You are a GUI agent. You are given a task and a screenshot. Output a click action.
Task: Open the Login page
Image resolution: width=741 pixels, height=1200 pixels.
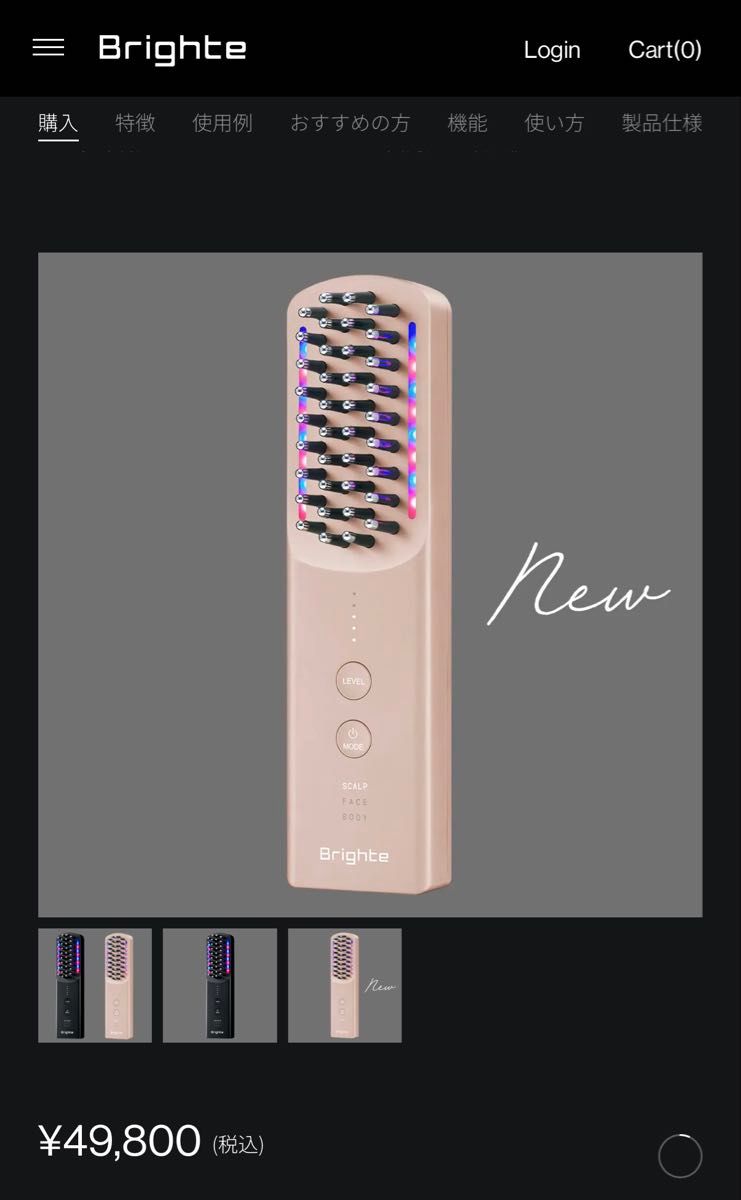[552, 50]
